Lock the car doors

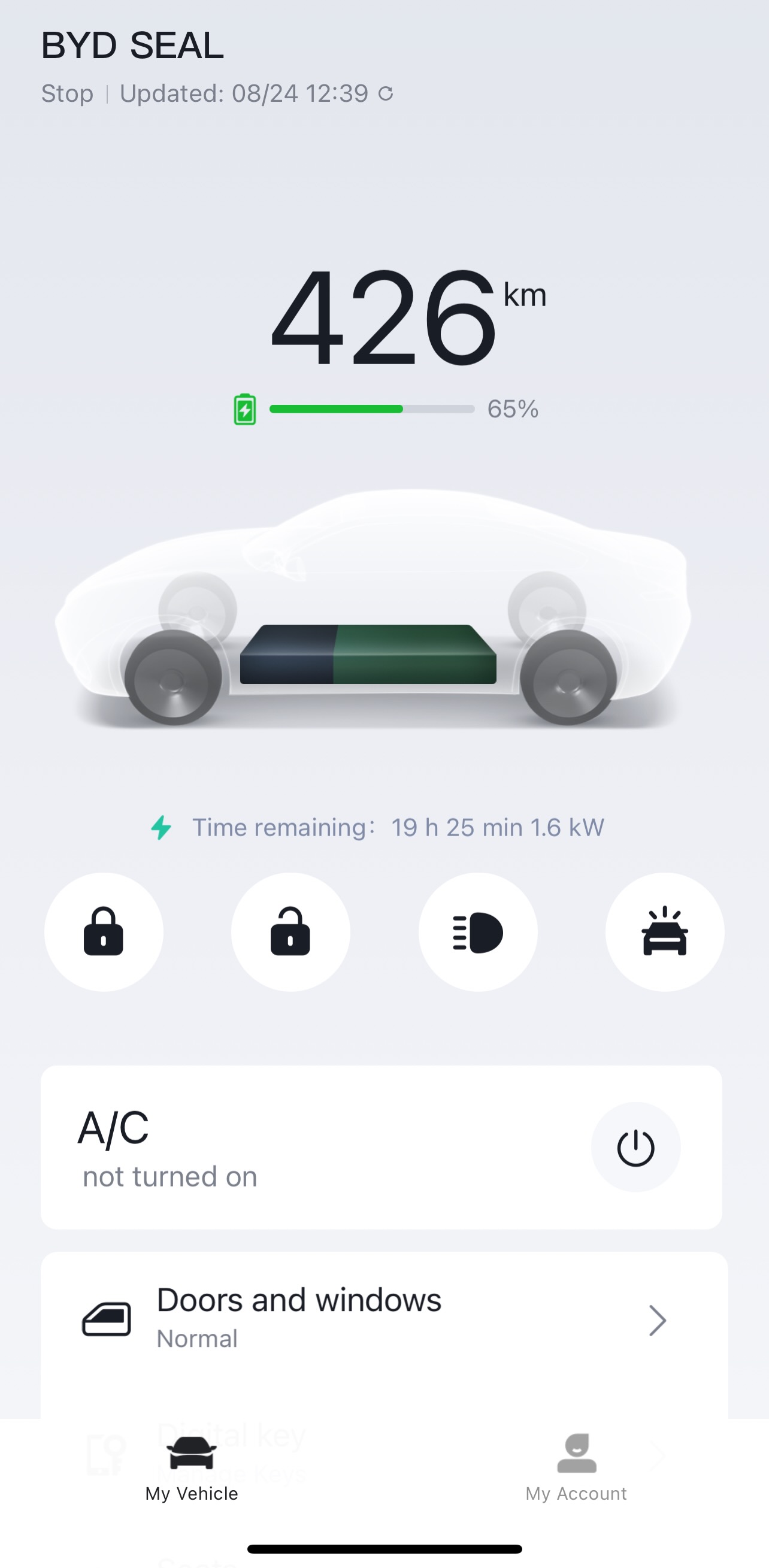[104, 932]
